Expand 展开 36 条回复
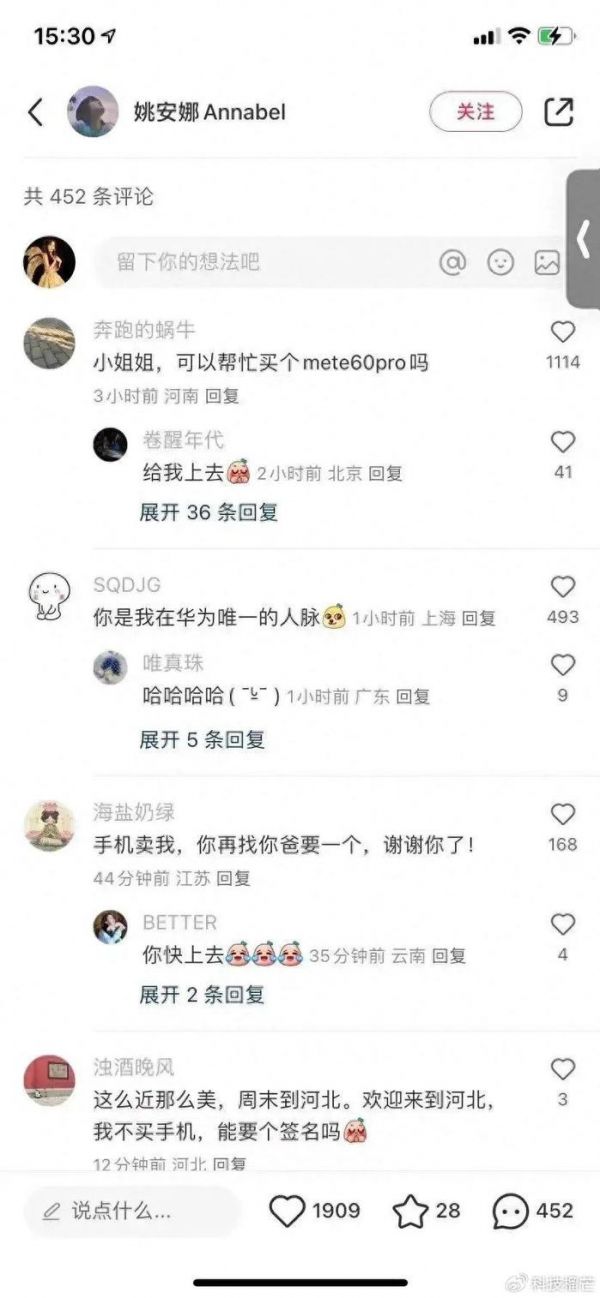The image size is (600, 1298). point(208,512)
